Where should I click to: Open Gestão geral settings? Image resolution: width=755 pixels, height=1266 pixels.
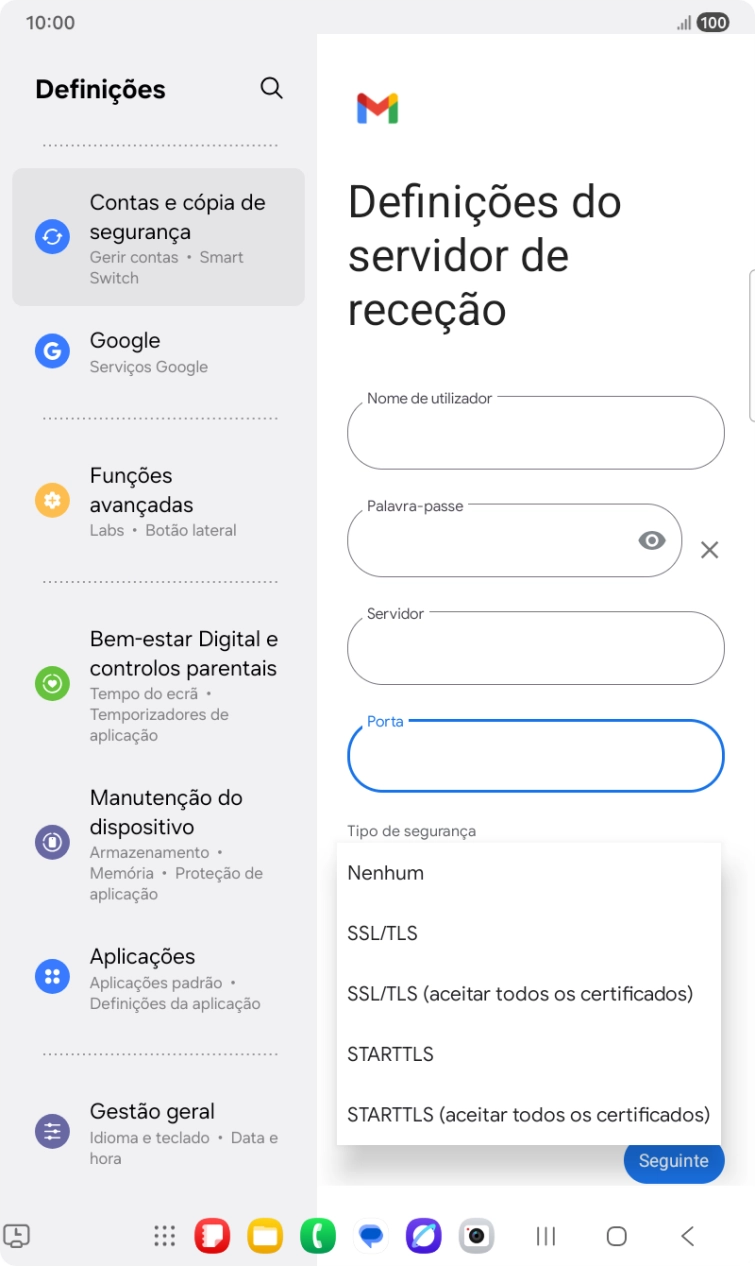tap(158, 1133)
